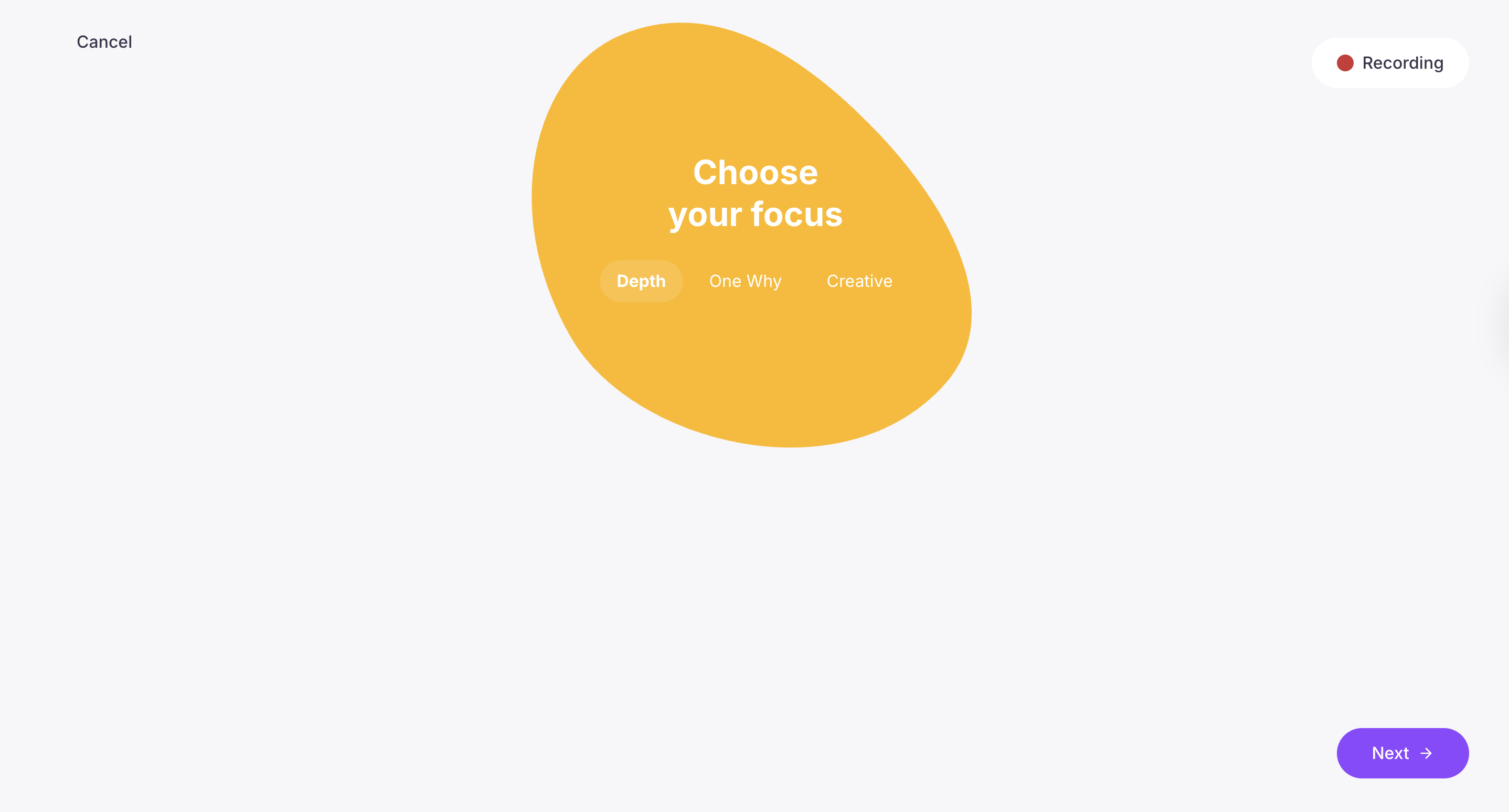Switch to the Creative focus
This screenshot has height=812, width=1509.
(x=859, y=281)
